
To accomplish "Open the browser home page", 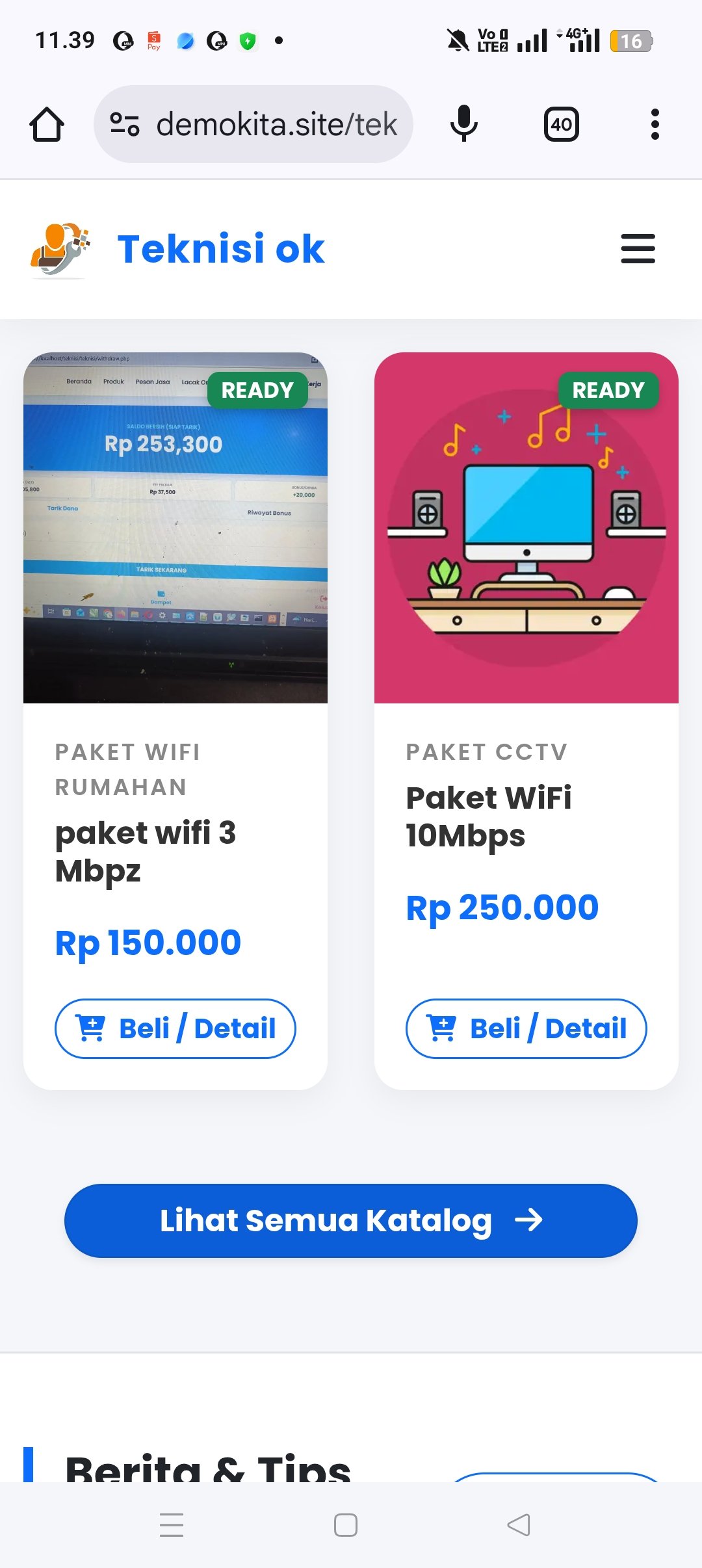I will (x=47, y=124).
